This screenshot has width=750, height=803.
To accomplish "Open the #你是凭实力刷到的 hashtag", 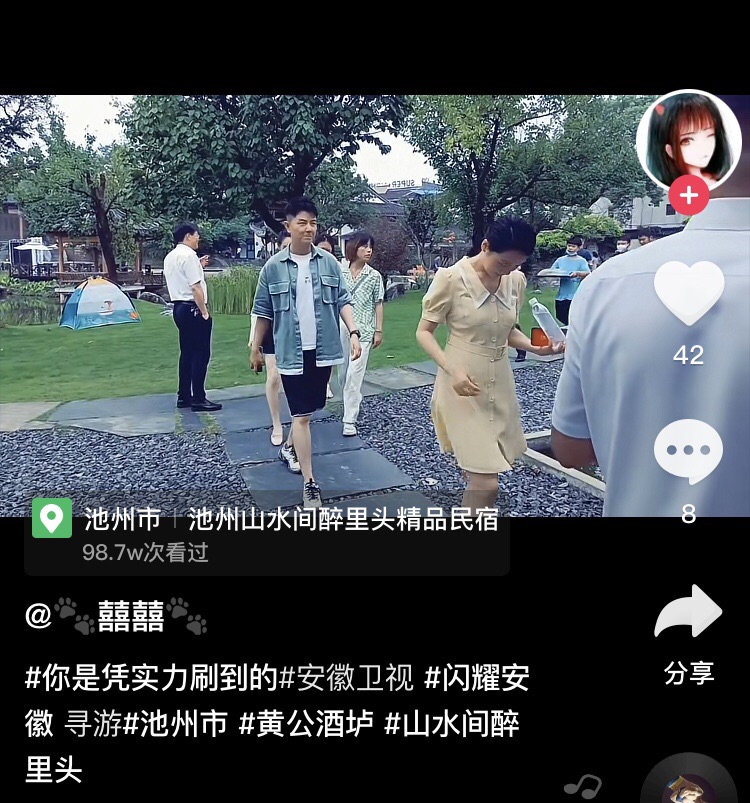I will tap(150, 678).
